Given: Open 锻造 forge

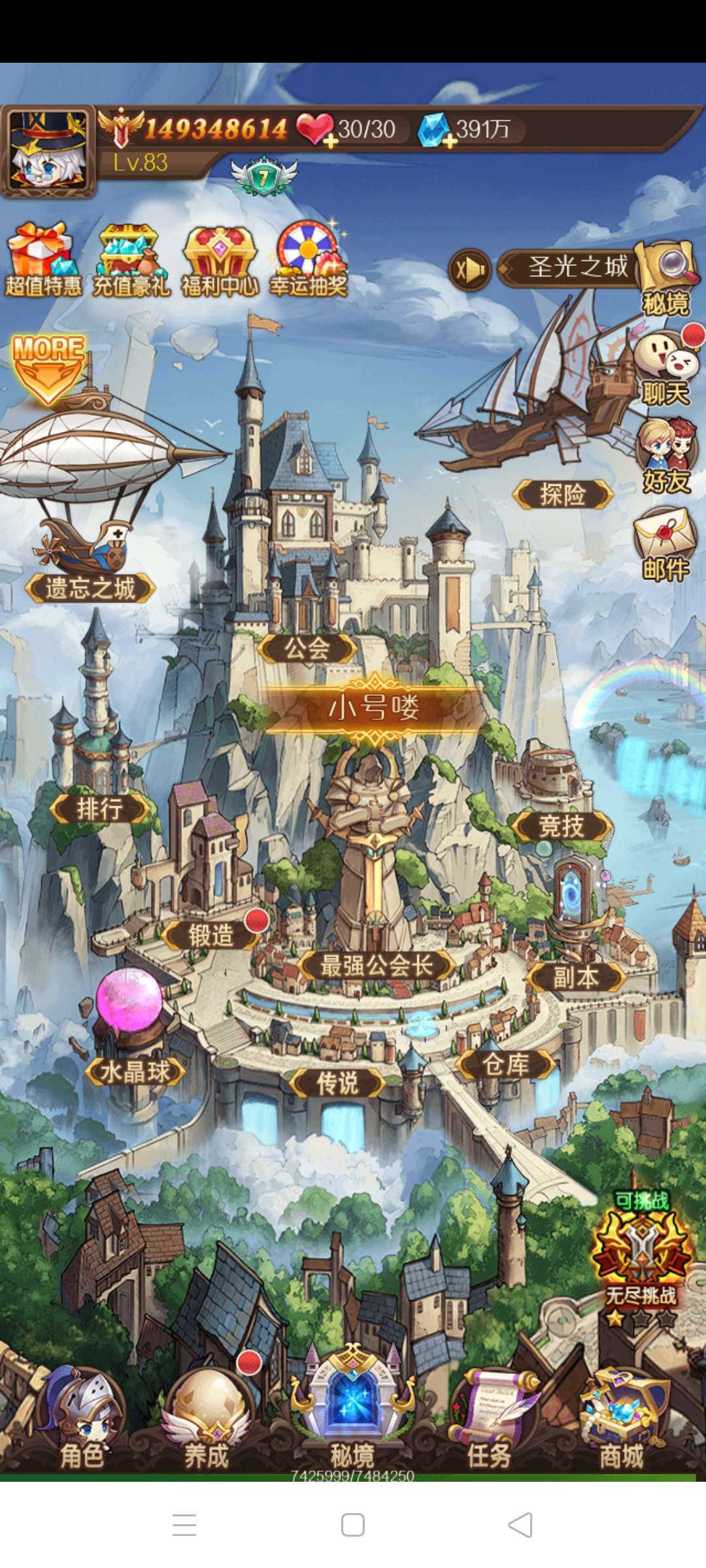Looking at the screenshot, I should [210, 936].
